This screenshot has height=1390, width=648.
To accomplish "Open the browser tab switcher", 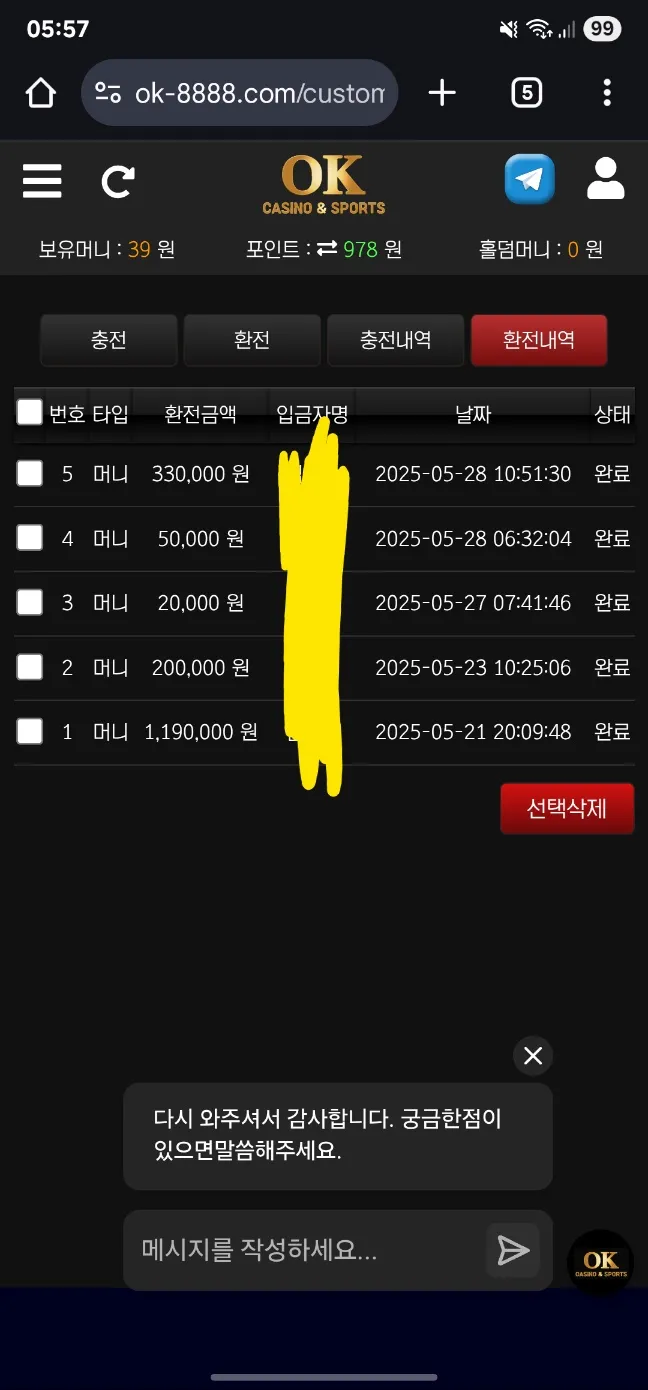I will (x=526, y=93).
